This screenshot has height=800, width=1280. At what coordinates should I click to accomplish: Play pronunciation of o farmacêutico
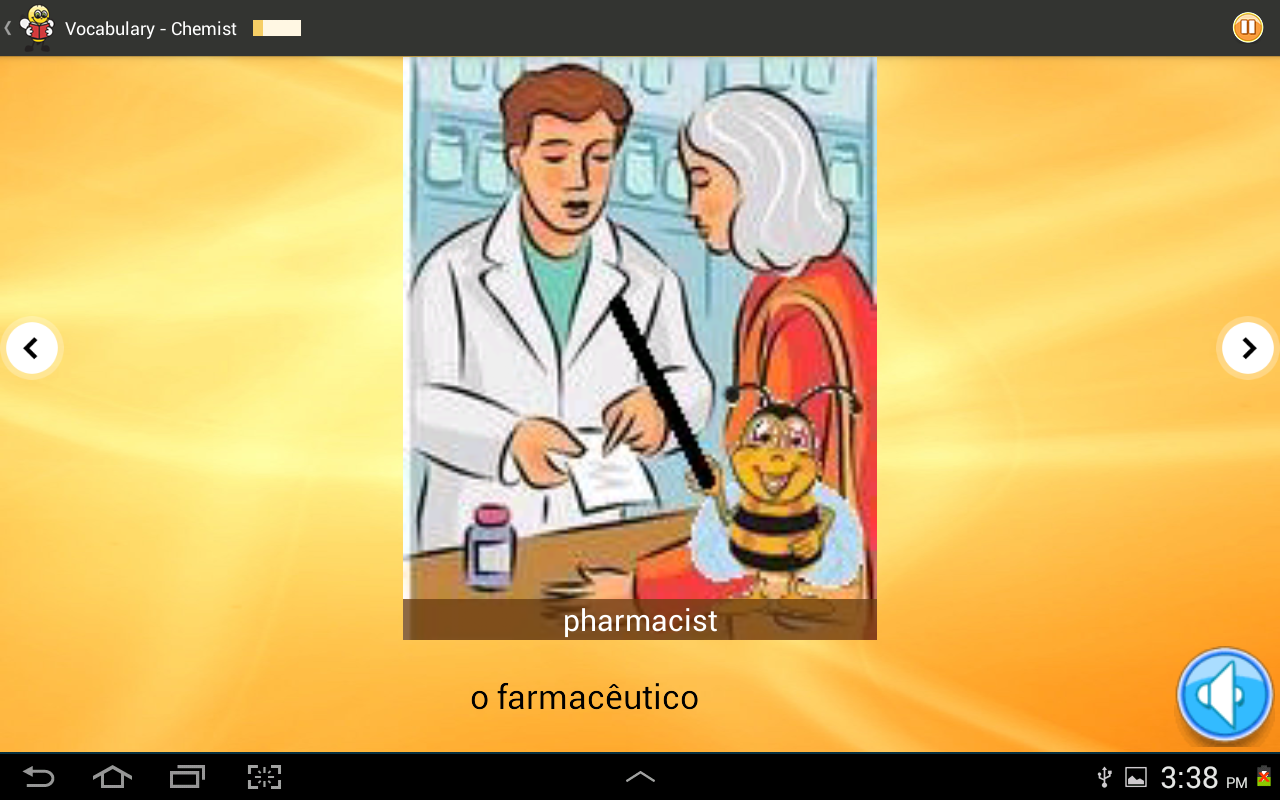click(x=1224, y=694)
